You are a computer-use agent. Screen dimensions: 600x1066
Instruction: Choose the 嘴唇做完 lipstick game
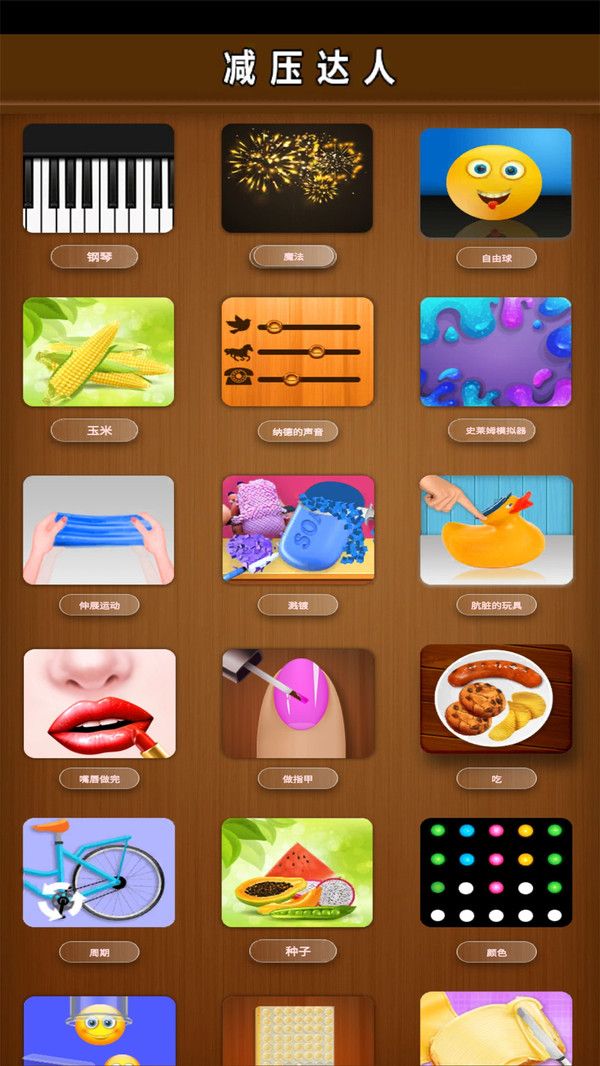pos(98,703)
